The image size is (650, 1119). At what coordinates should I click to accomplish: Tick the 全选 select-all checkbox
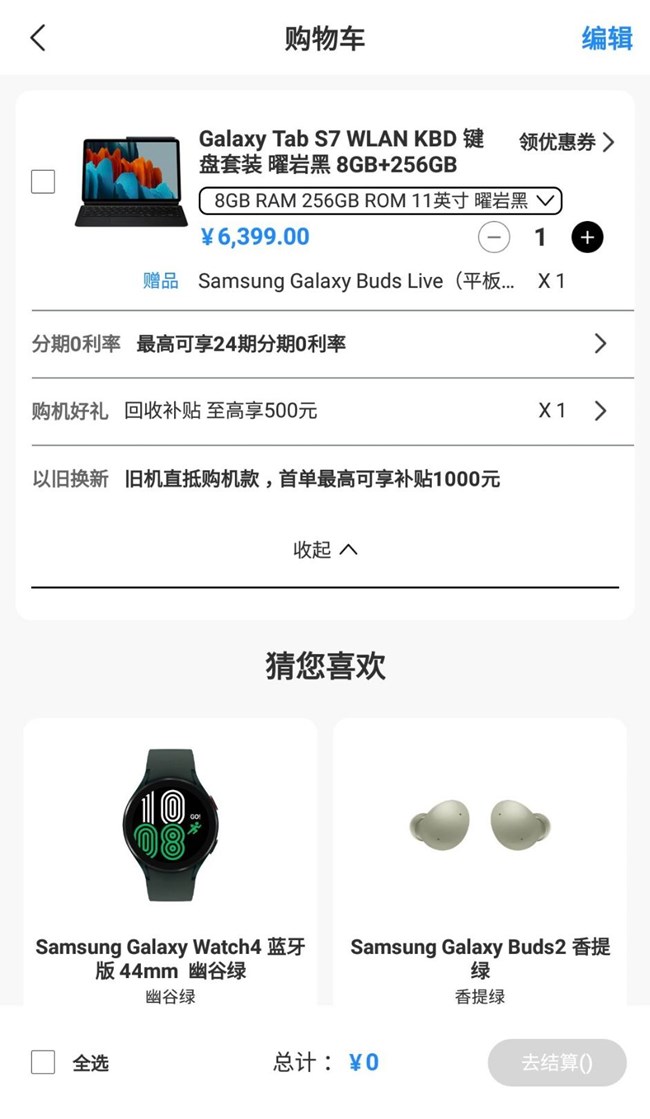[43, 1062]
